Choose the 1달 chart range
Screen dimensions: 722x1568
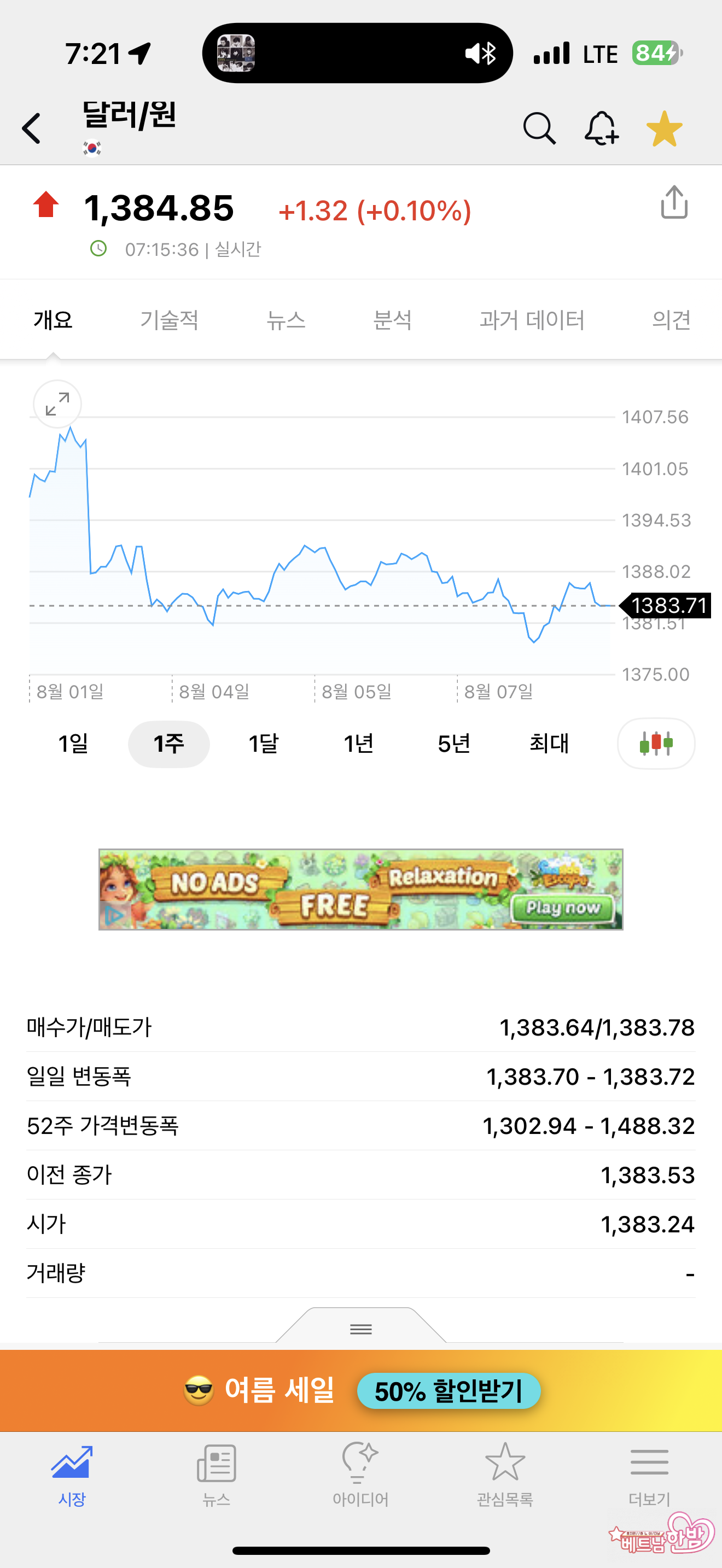(x=264, y=743)
